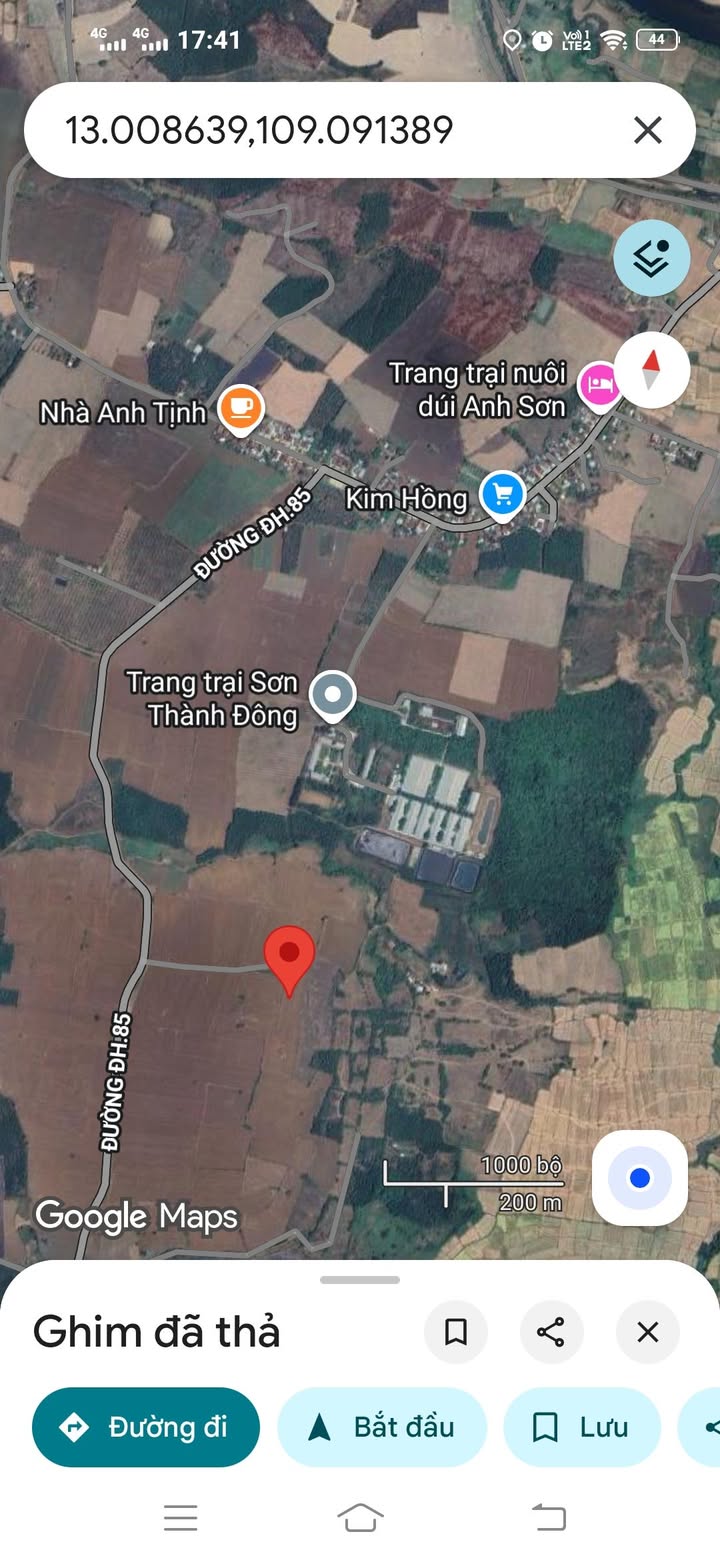Share the dropped pin location
Screen dimensions: 720x1560
pyautogui.click(x=551, y=1332)
